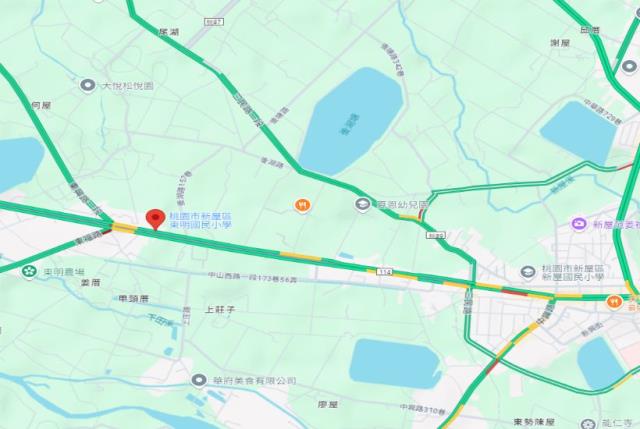Select the 東明農場 park marker
This screenshot has width=640, height=429.
click(31, 270)
